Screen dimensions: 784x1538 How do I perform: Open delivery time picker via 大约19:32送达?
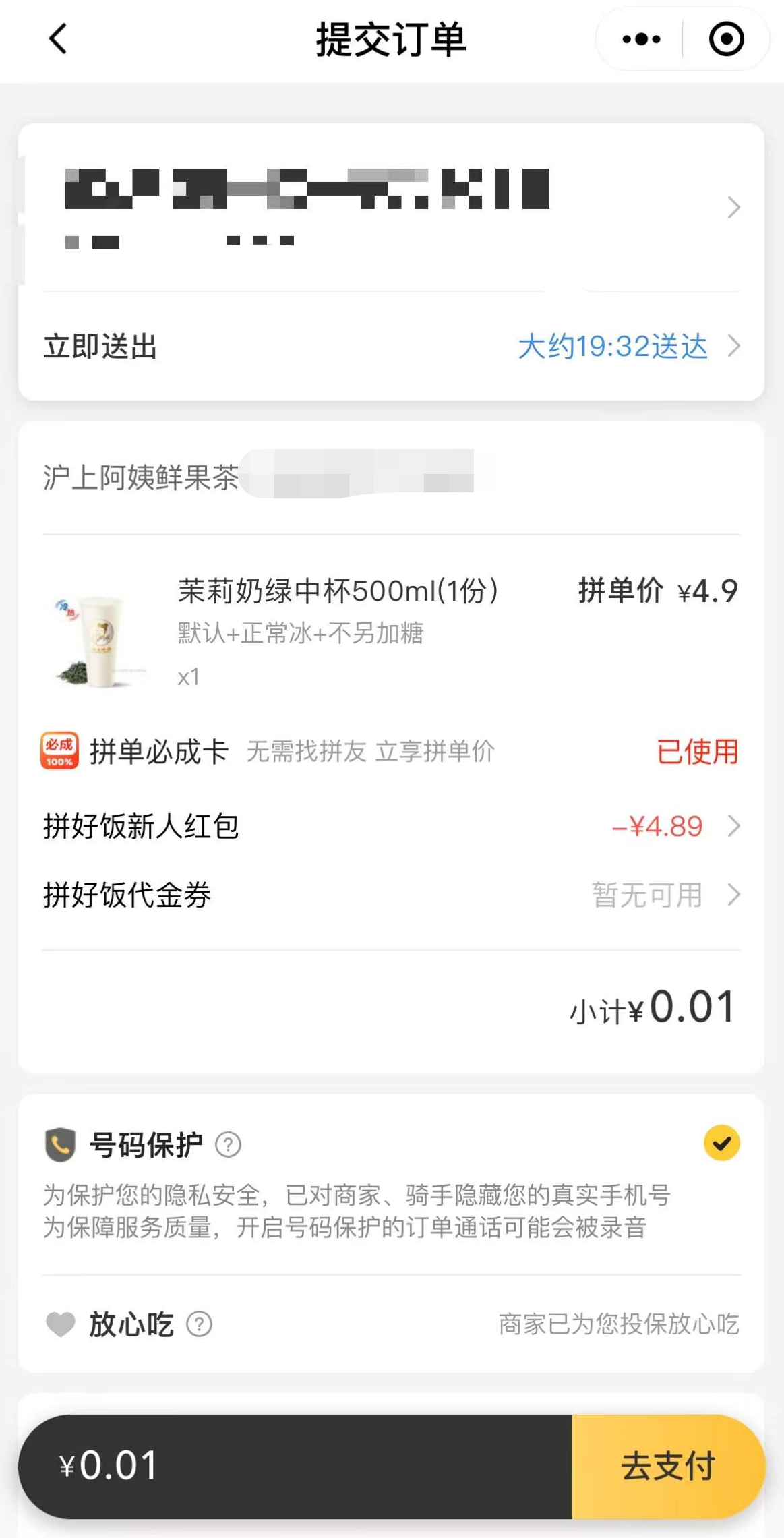[612, 346]
